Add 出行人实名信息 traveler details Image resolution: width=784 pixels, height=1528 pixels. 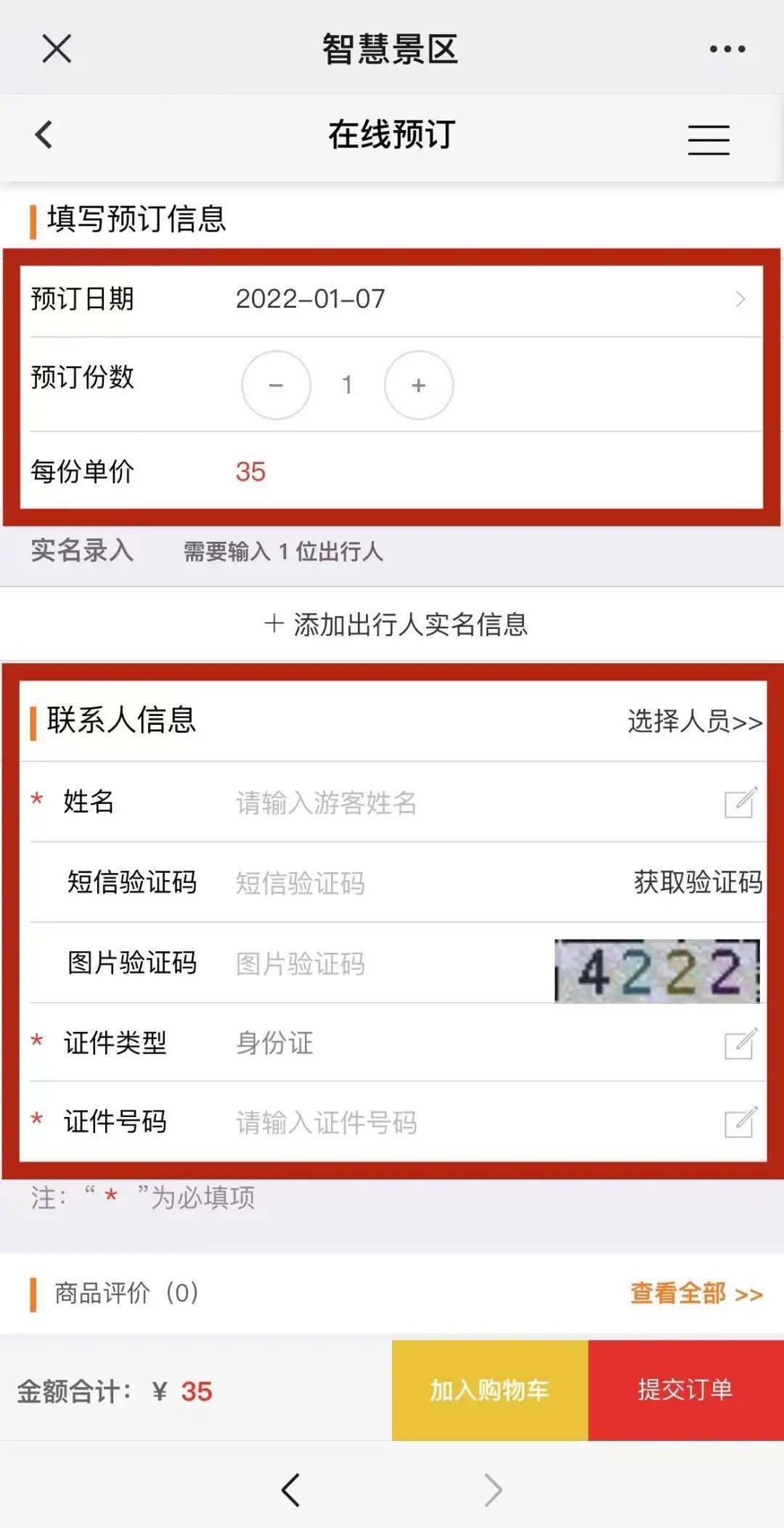[396, 624]
